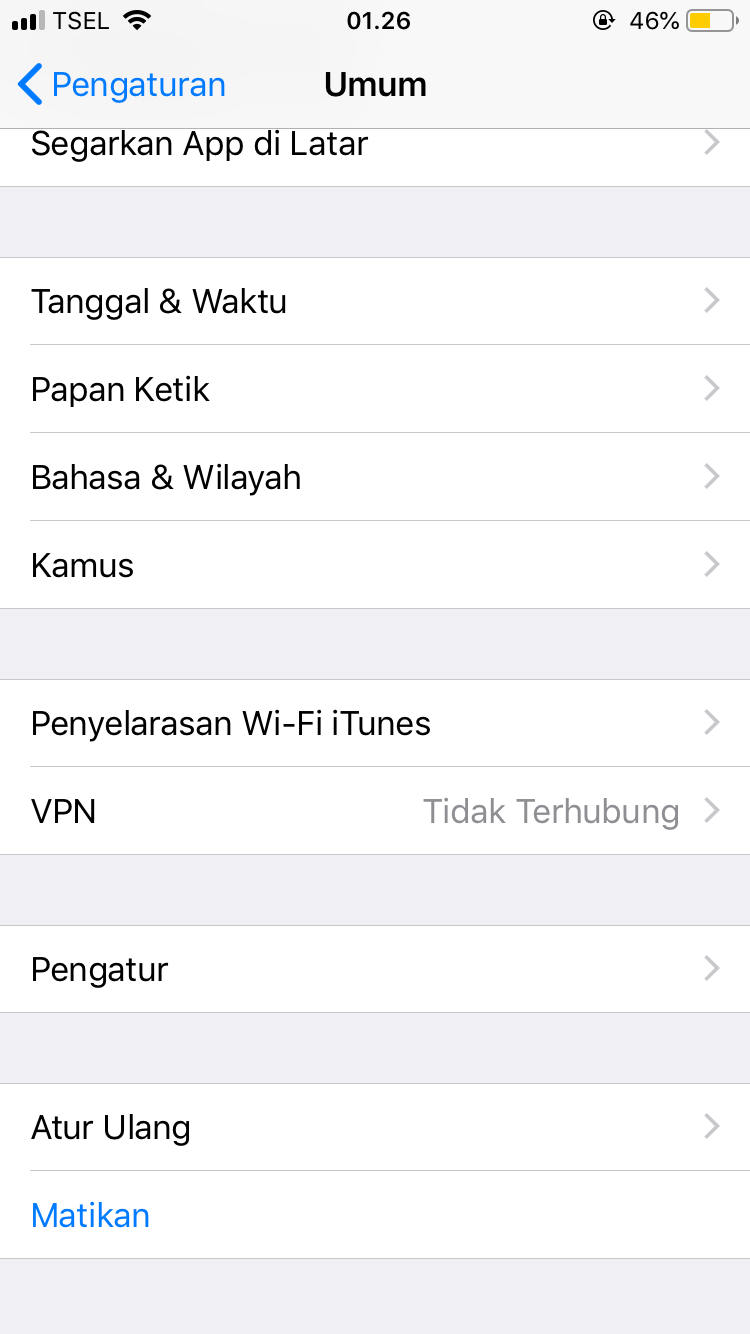Select Bahasa & Wilayah

pos(375,477)
